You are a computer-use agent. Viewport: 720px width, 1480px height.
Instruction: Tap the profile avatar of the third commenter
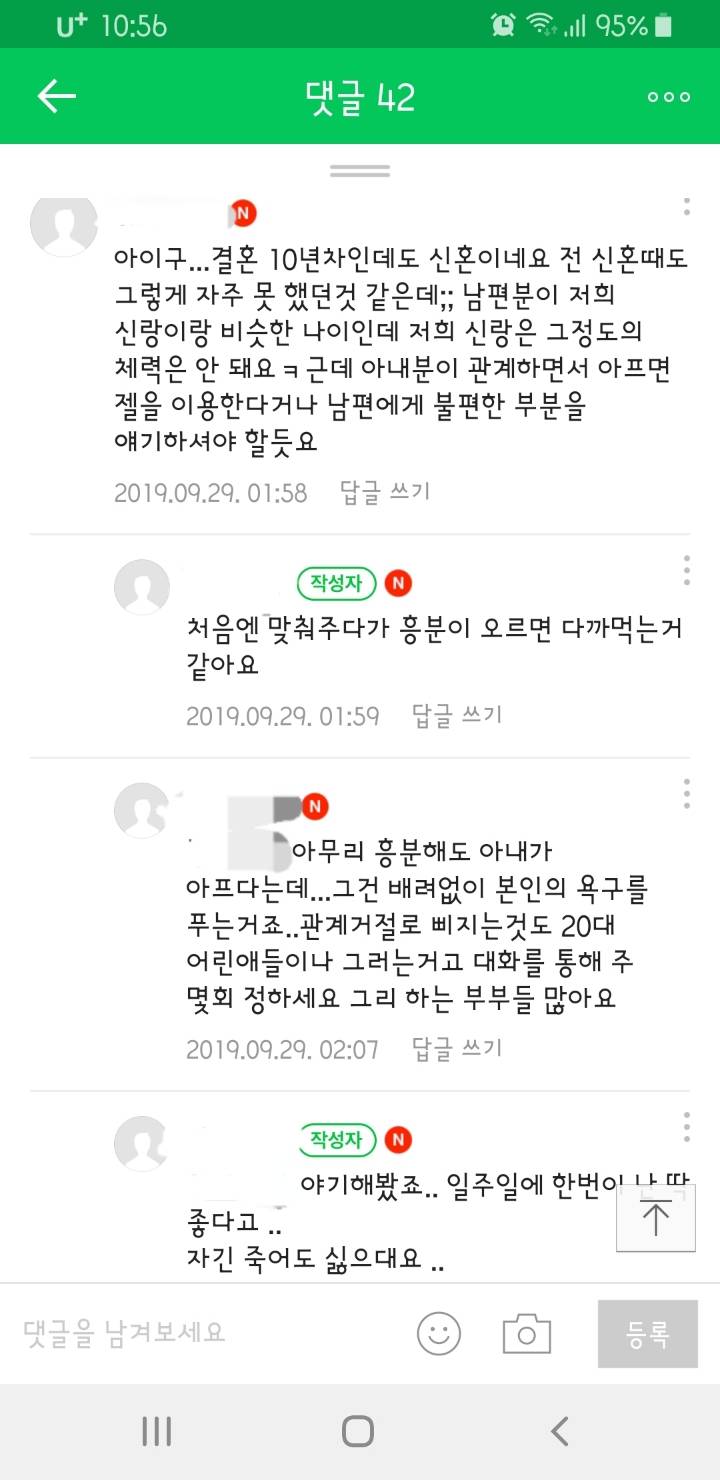click(142, 810)
